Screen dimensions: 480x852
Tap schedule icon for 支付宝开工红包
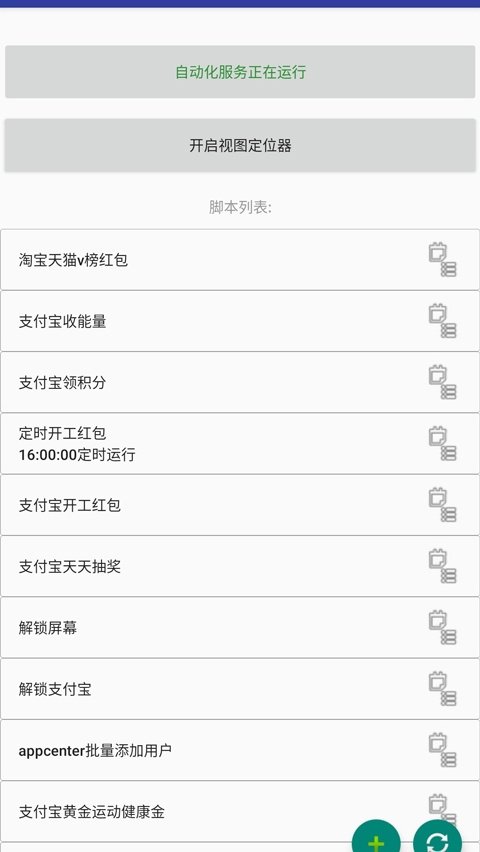[442, 505]
